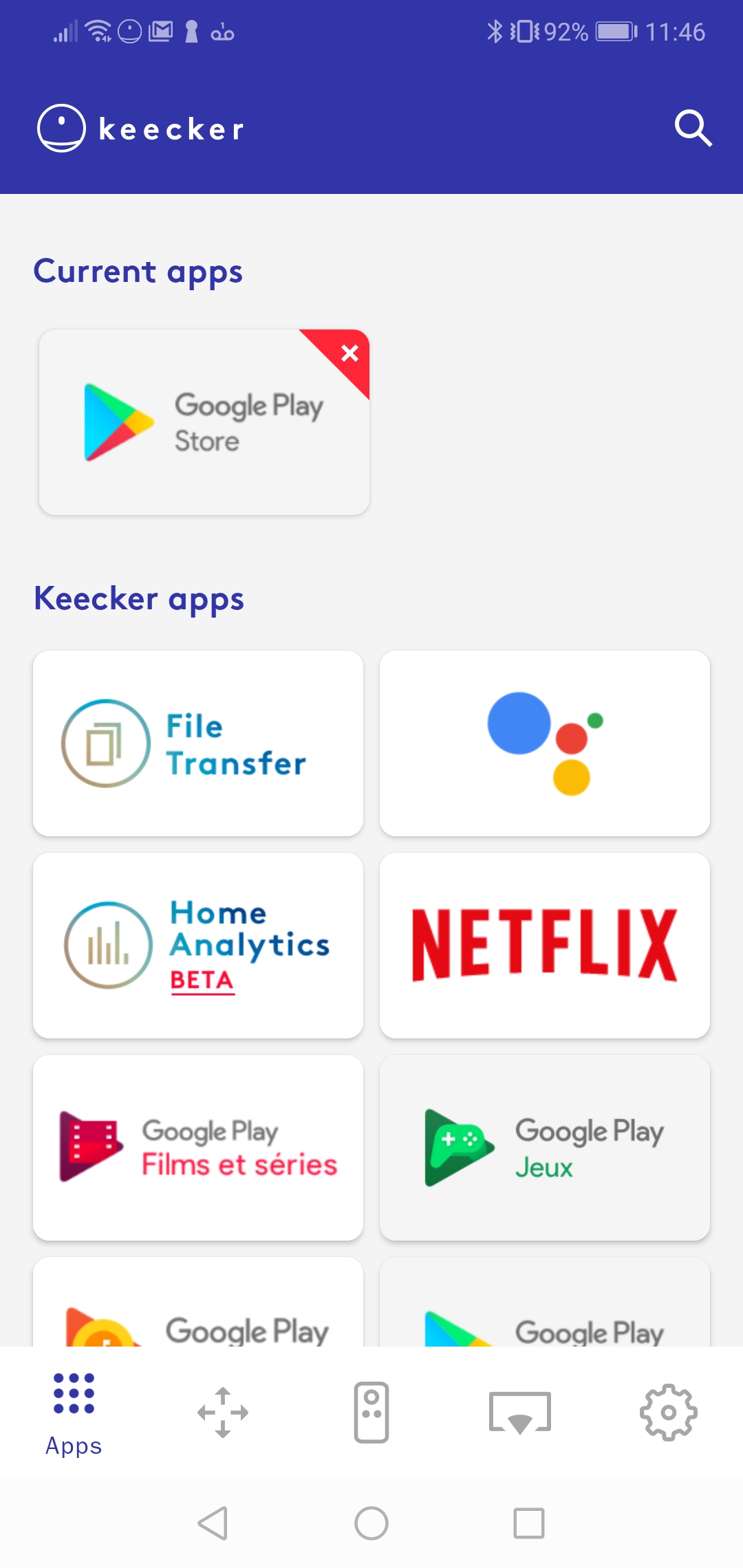The height and width of the screenshot is (1568, 743).
Task: Go back with the system back button
Action: [213, 1523]
